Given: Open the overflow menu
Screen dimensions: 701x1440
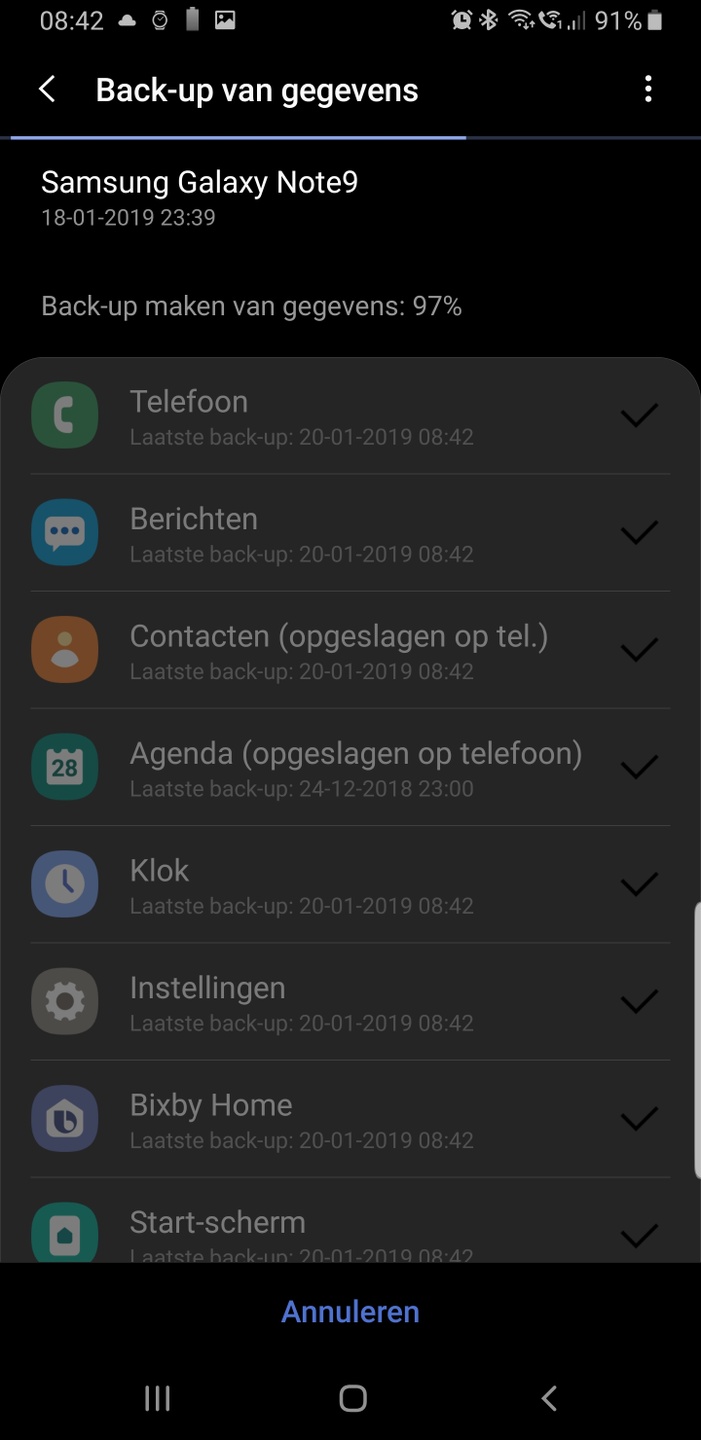Looking at the screenshot, I should (x=648, y=89).
